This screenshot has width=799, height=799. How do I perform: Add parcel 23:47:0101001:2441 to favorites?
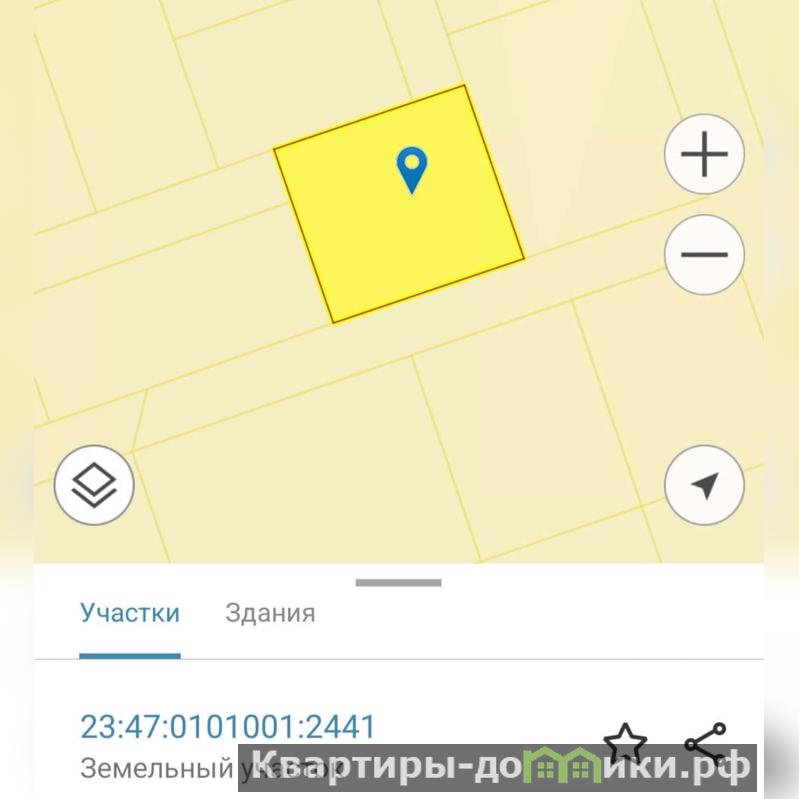625,742
